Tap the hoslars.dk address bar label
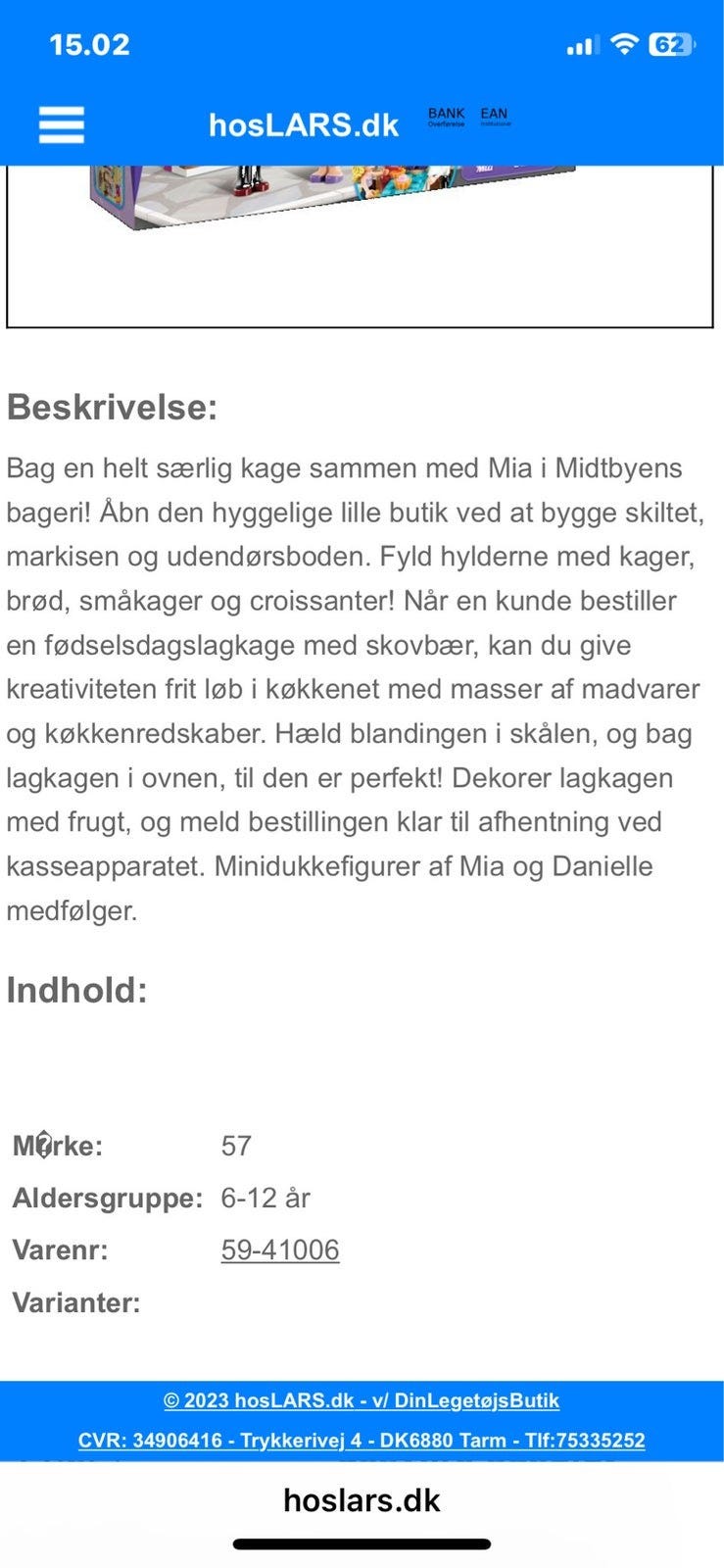 pyautogui.click(x=362, y=1500)
